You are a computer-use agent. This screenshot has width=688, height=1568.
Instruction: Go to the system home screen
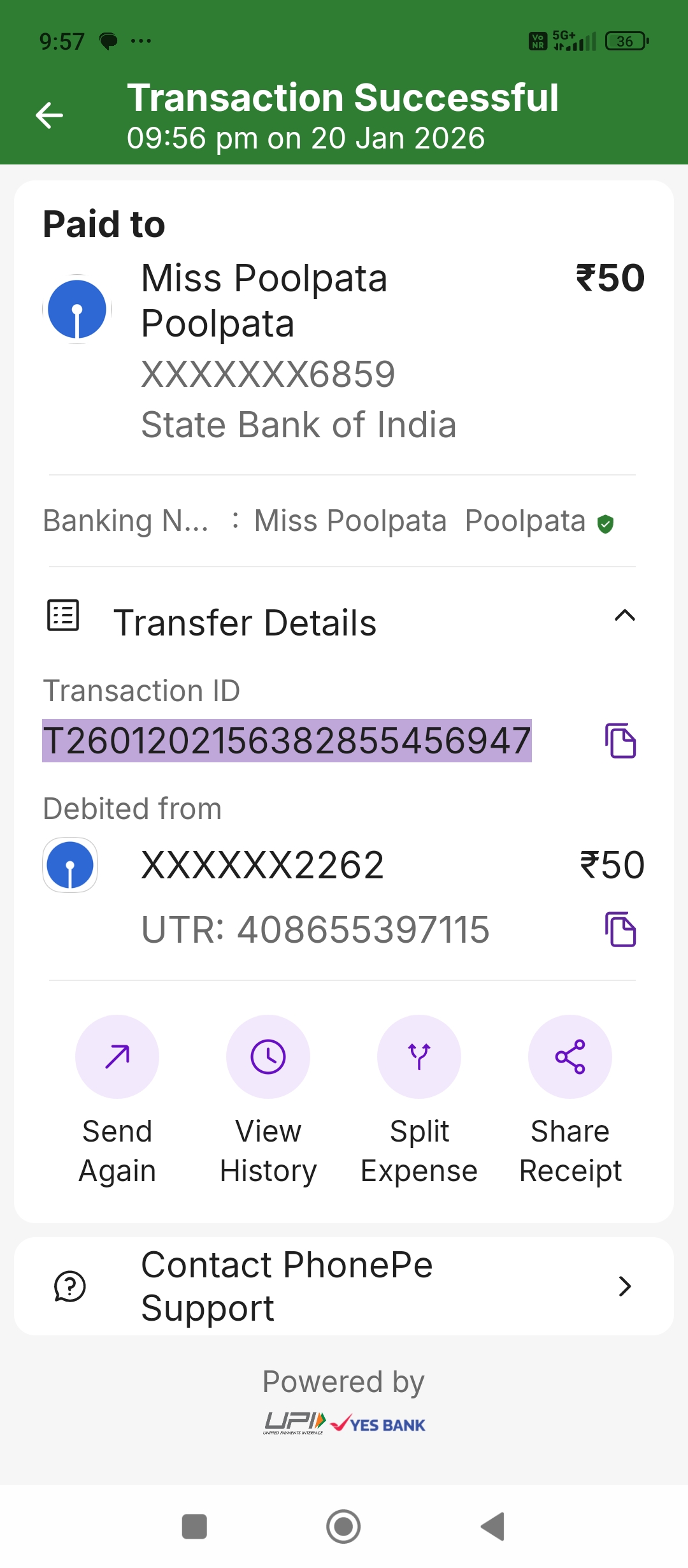tap(343, 1527)
